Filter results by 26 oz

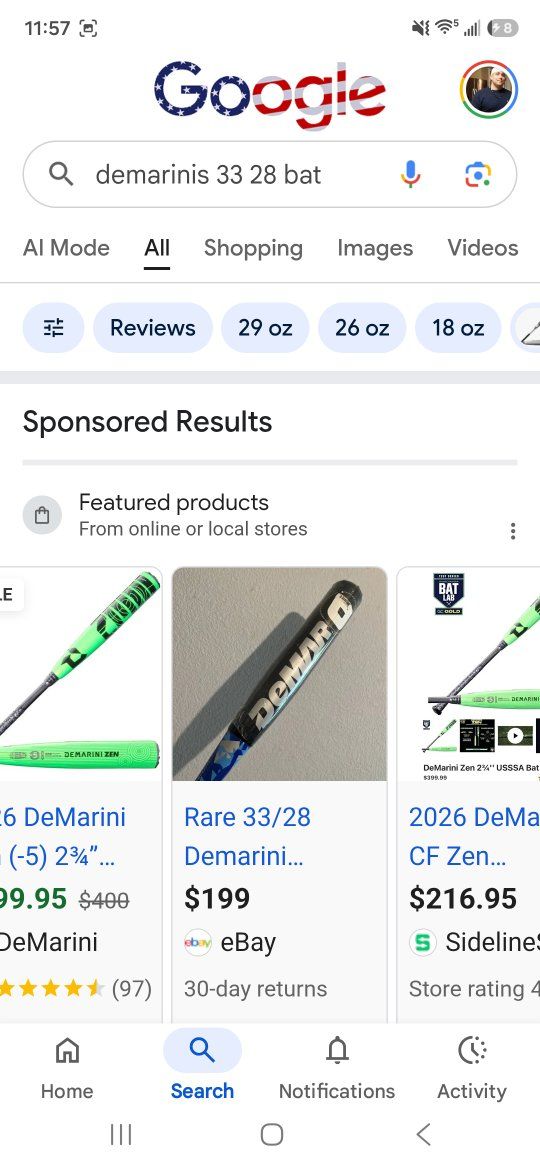[362, 328]
